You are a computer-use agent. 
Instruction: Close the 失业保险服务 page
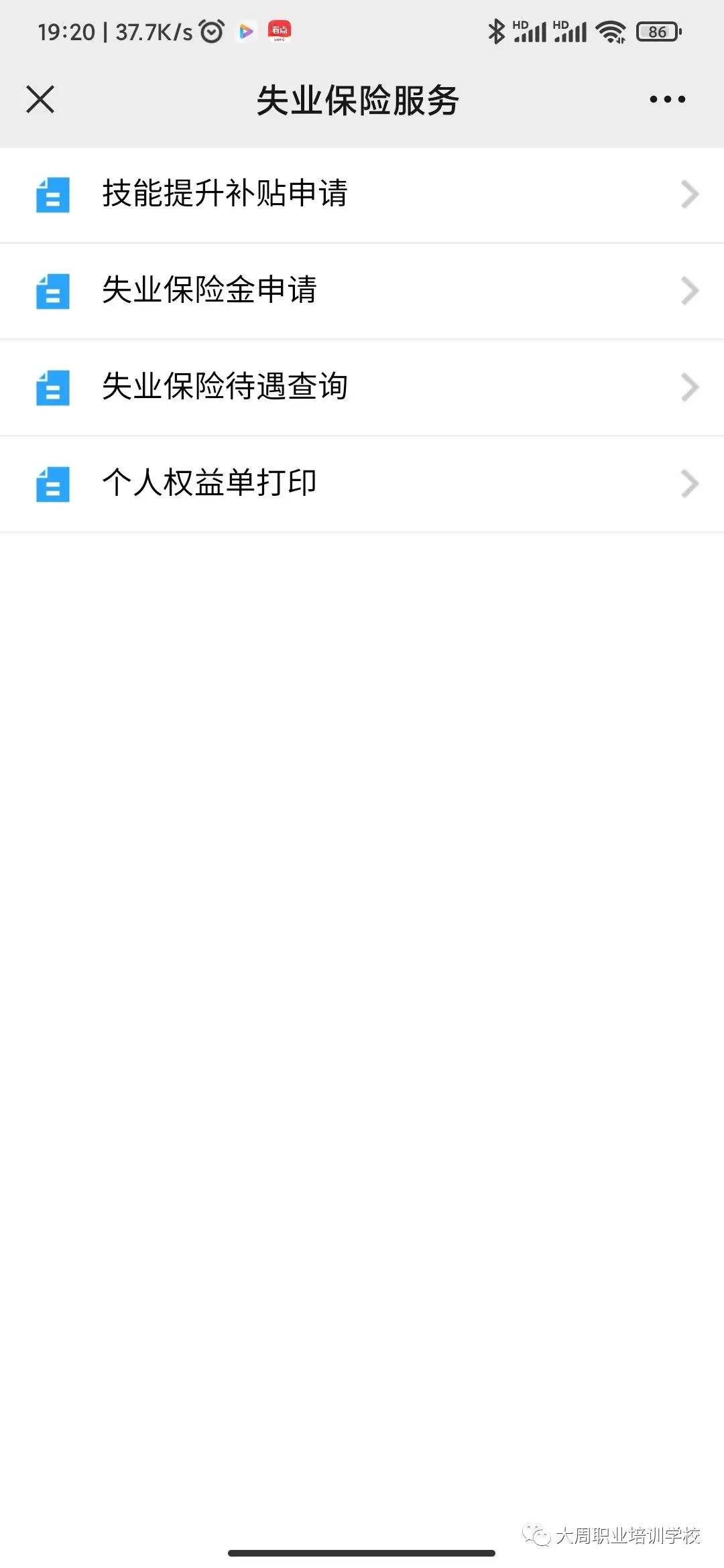(x=40, y=100)
